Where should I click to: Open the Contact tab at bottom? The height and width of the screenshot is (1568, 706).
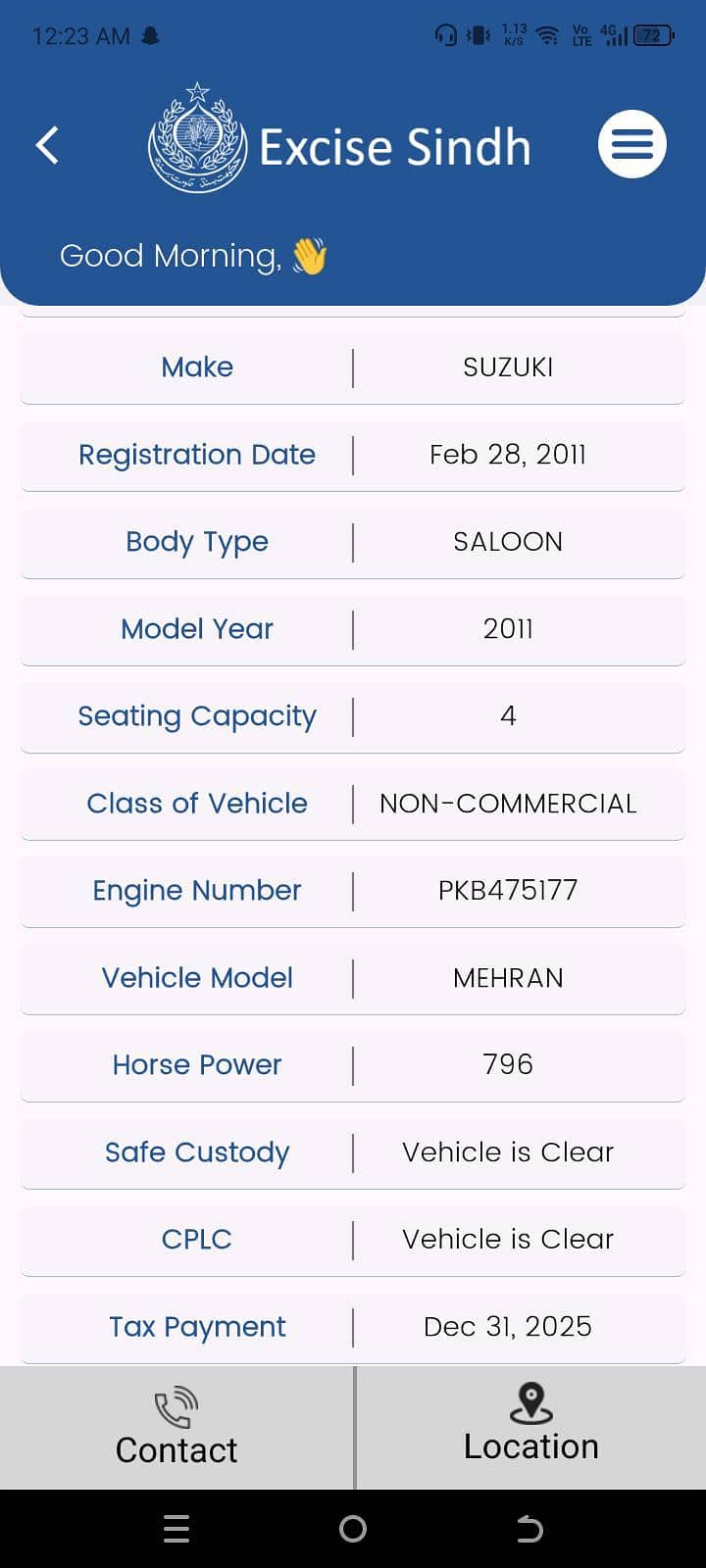(176, 1450)
